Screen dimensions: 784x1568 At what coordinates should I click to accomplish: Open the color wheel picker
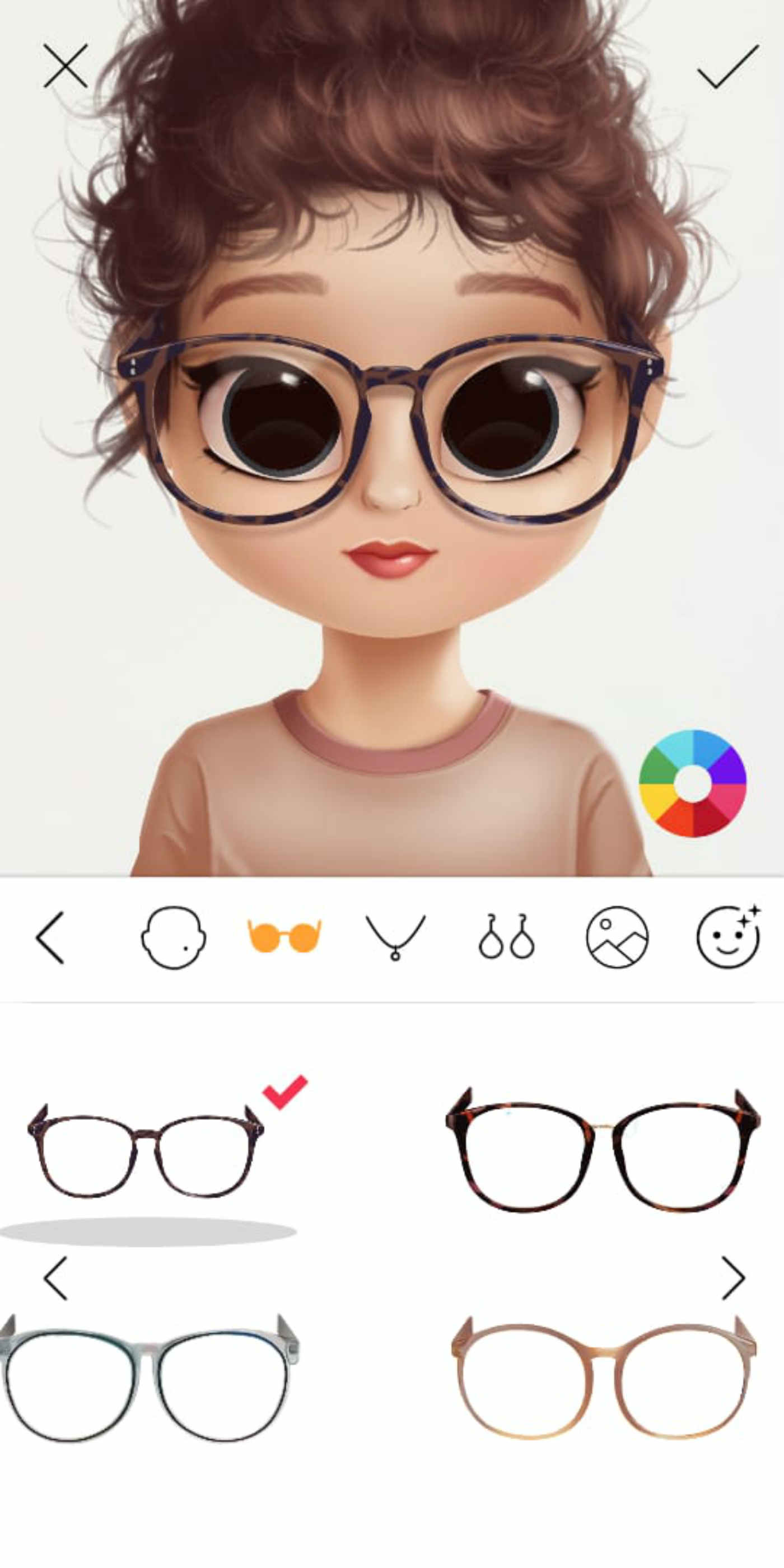(693, 783)
